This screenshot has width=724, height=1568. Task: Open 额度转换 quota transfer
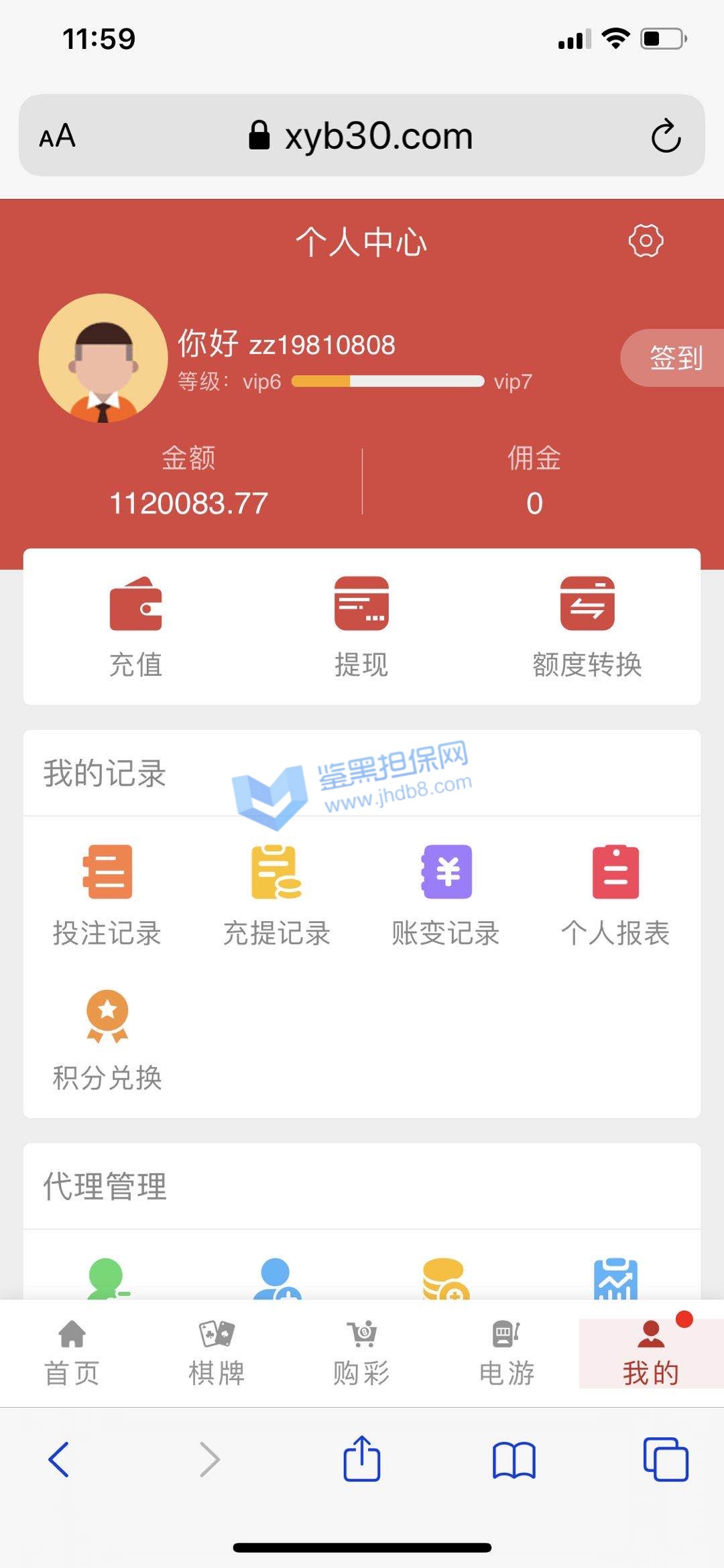(x=587, y=626)
